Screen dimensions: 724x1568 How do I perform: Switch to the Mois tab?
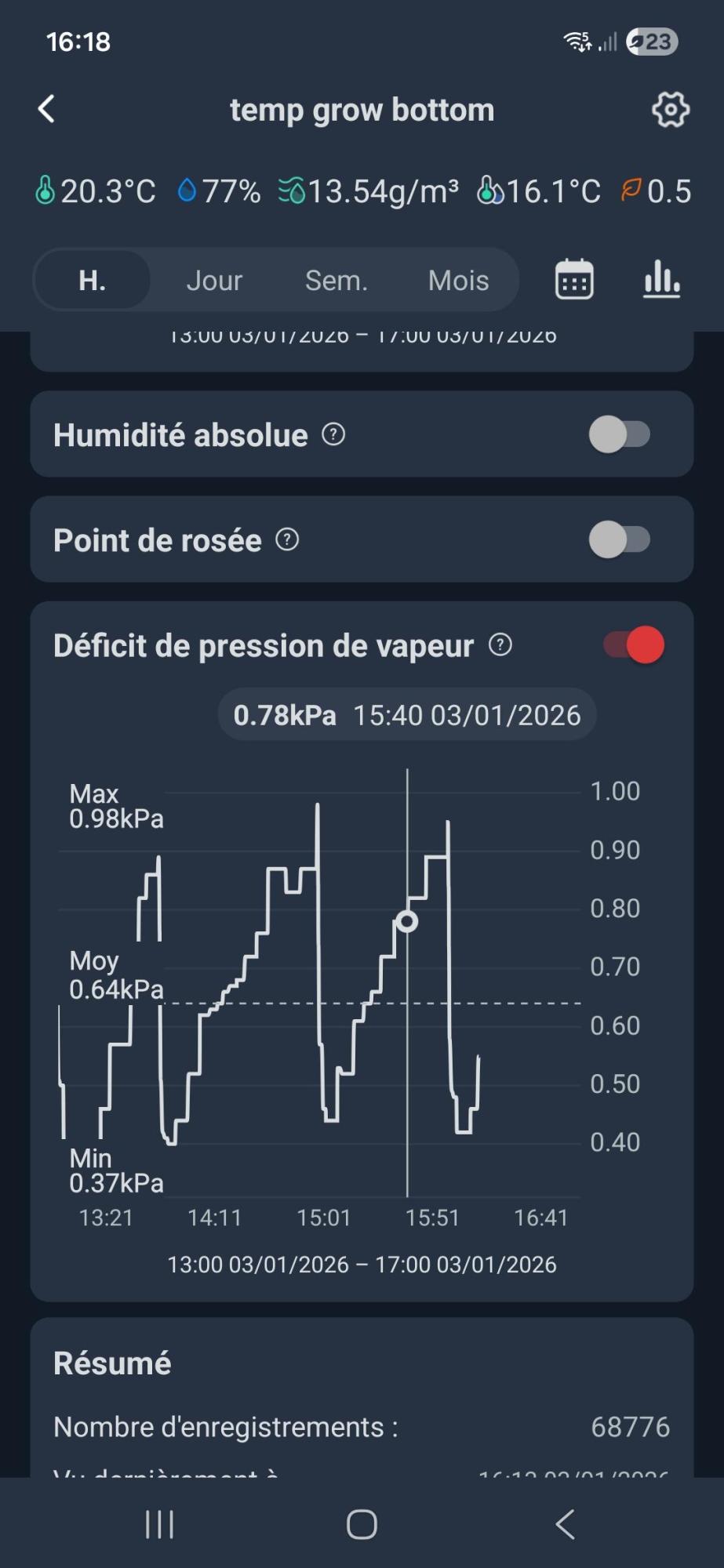coord(458,280)
